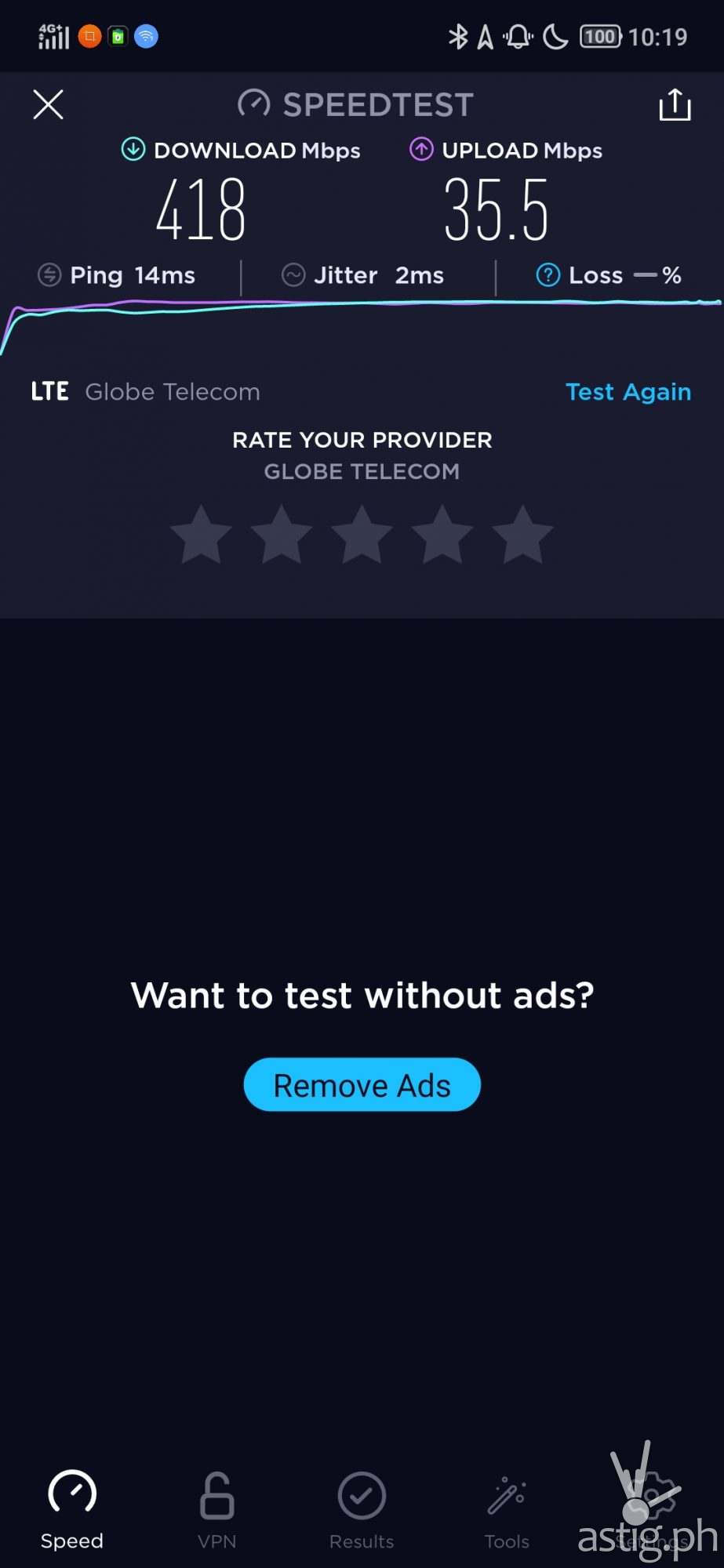Open the Results tab
The width and height of the screenshot is (724, 1568).
tap(362, 1509)
